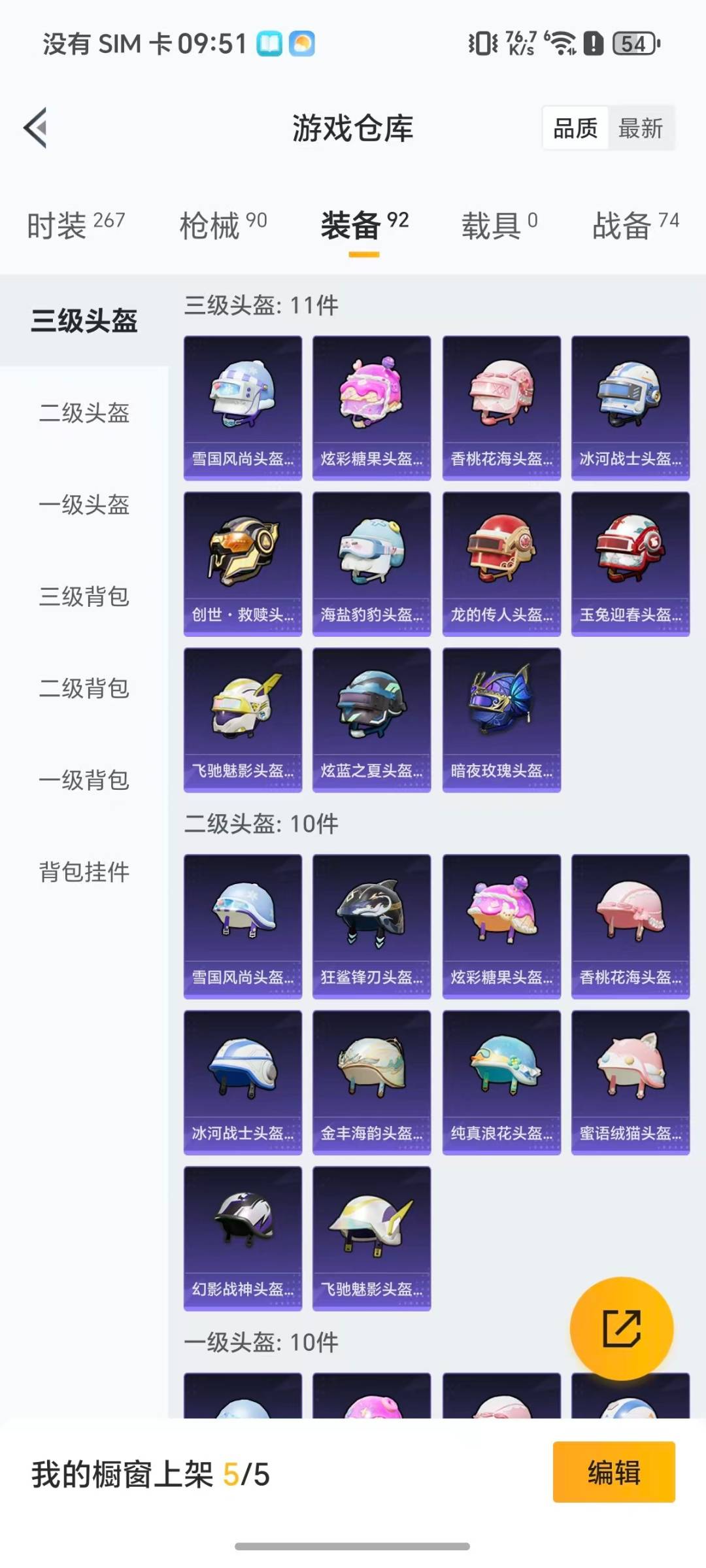Tap the 创世·救赎头盔 gold helmet icon
The image size is (706, 1568).
click(x=242, y=559)
